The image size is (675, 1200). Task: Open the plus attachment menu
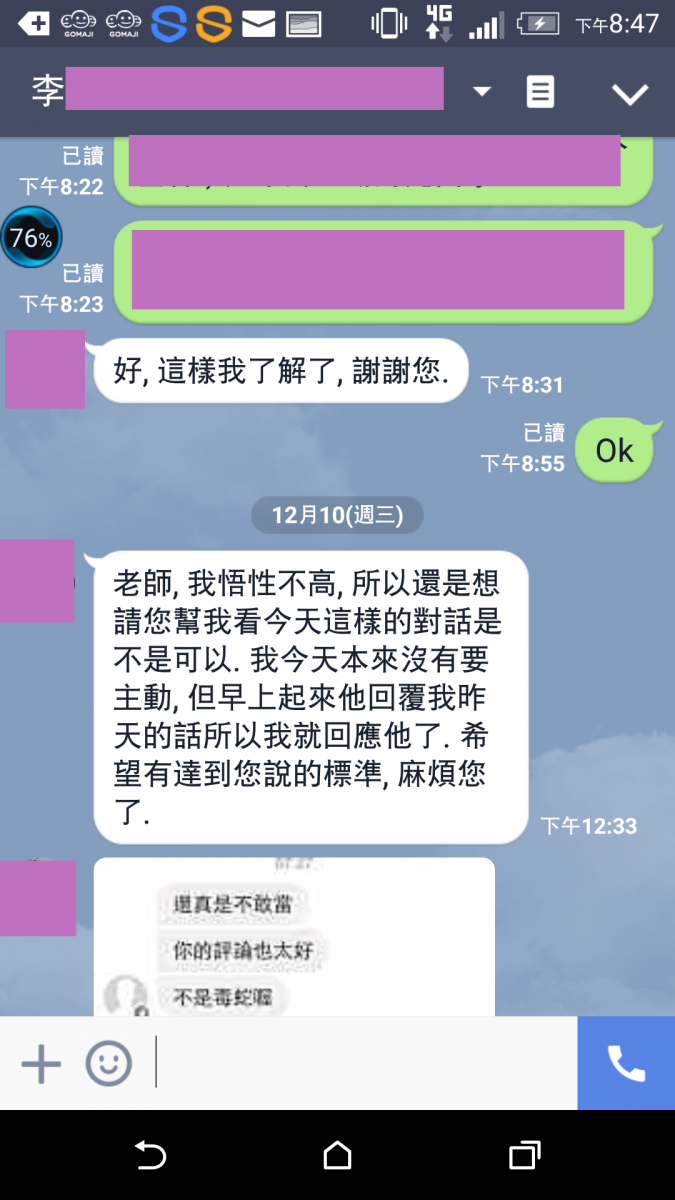pos(41,1064)
